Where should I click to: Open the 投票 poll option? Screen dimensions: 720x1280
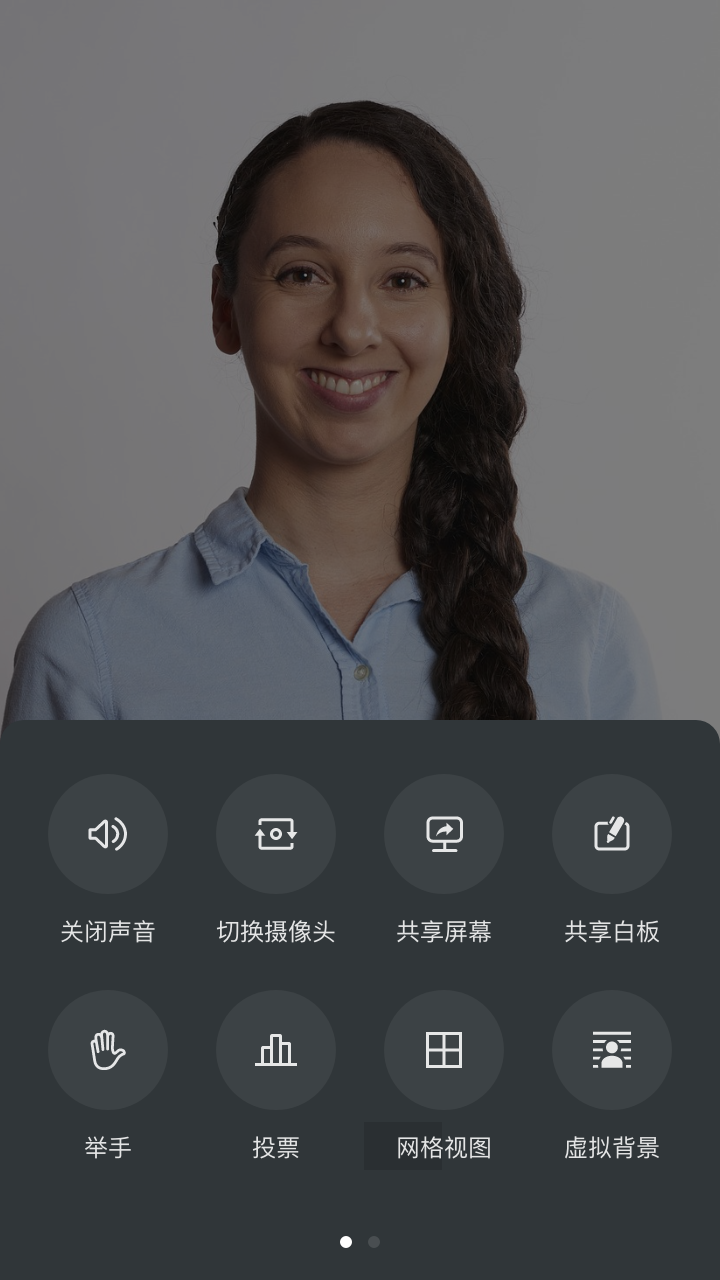click(x=276, y=1050)
